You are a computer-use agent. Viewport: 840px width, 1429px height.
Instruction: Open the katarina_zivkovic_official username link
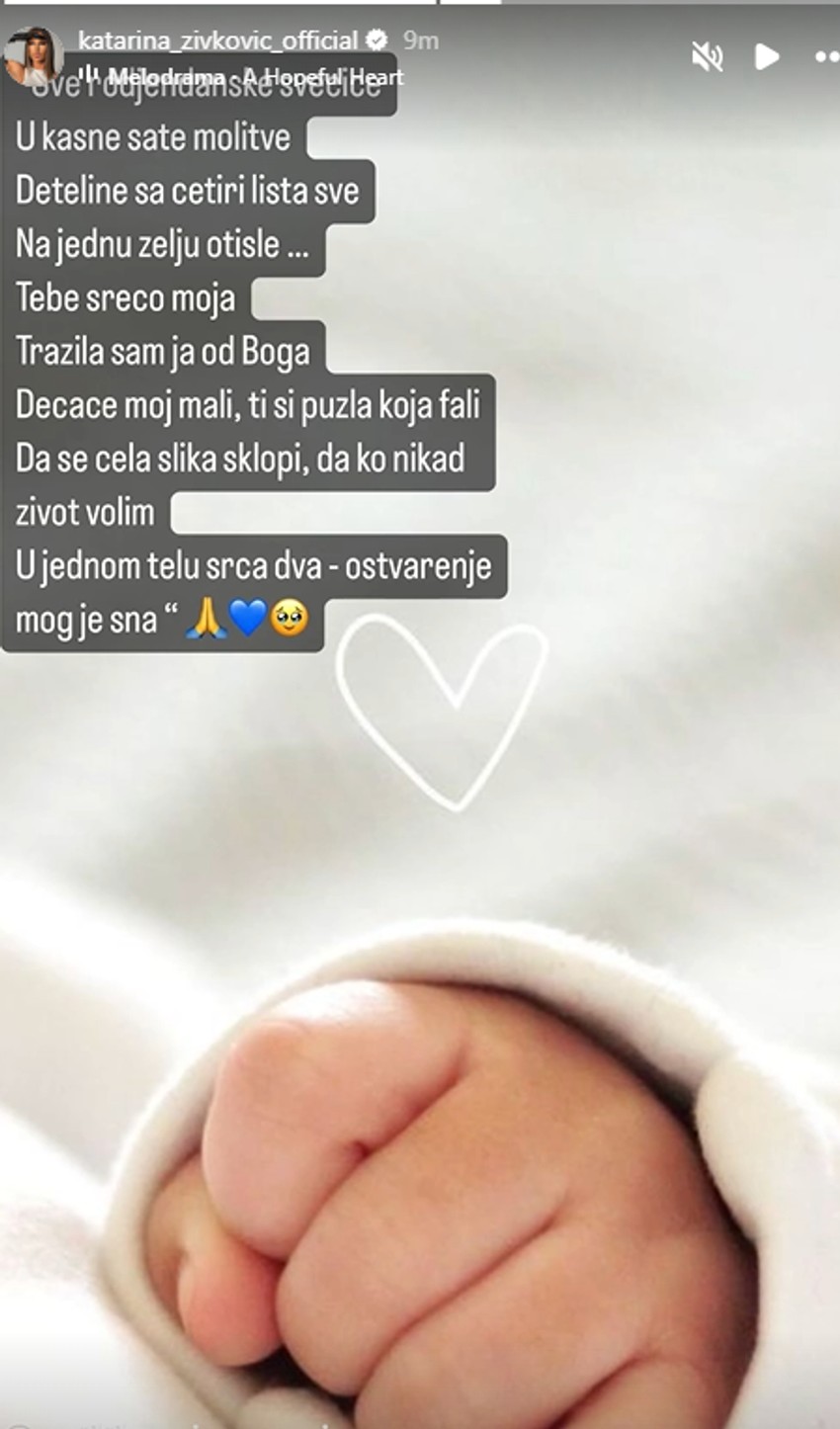coord(217,40)
